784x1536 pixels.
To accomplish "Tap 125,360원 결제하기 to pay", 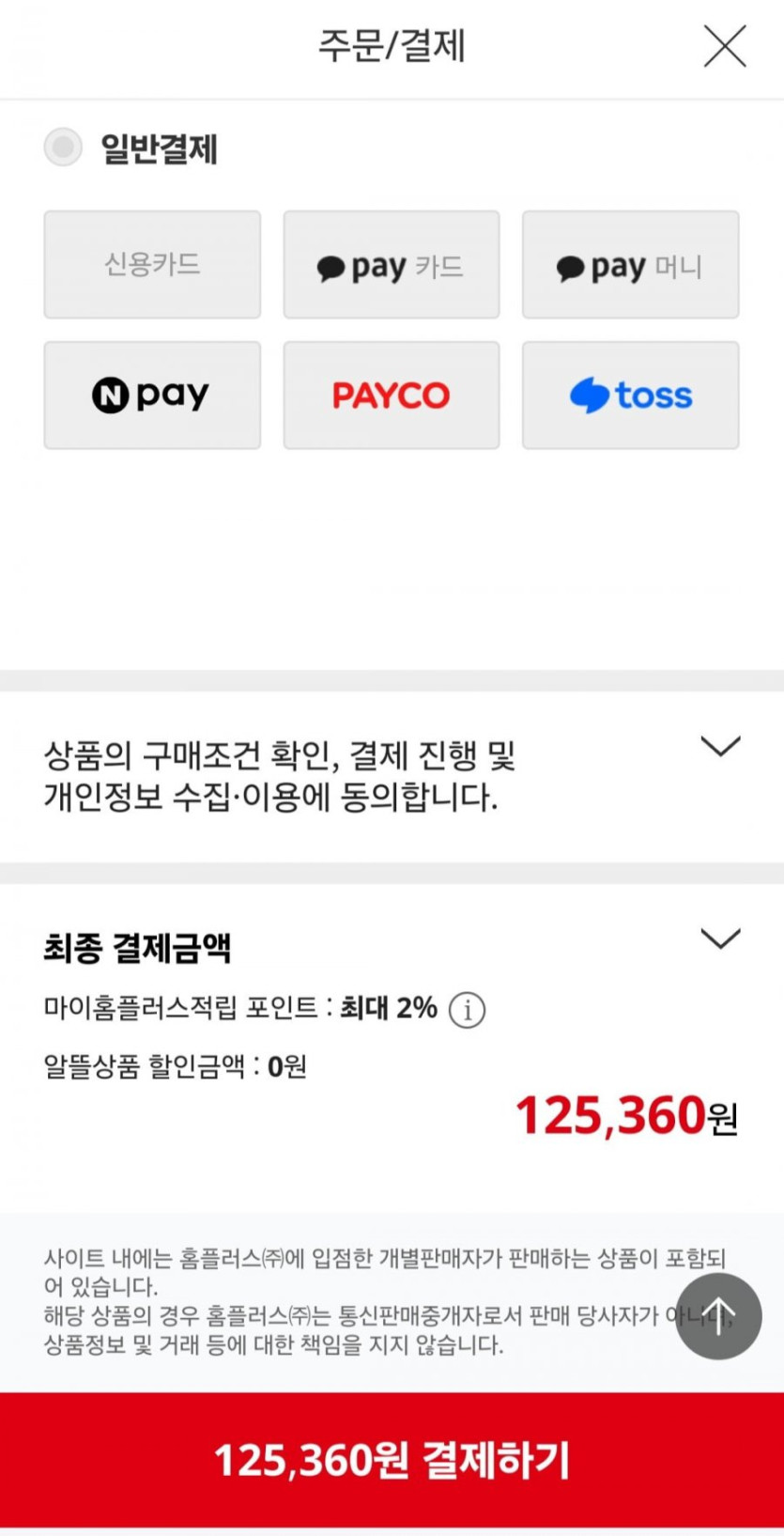I will tap(392, 1459).
